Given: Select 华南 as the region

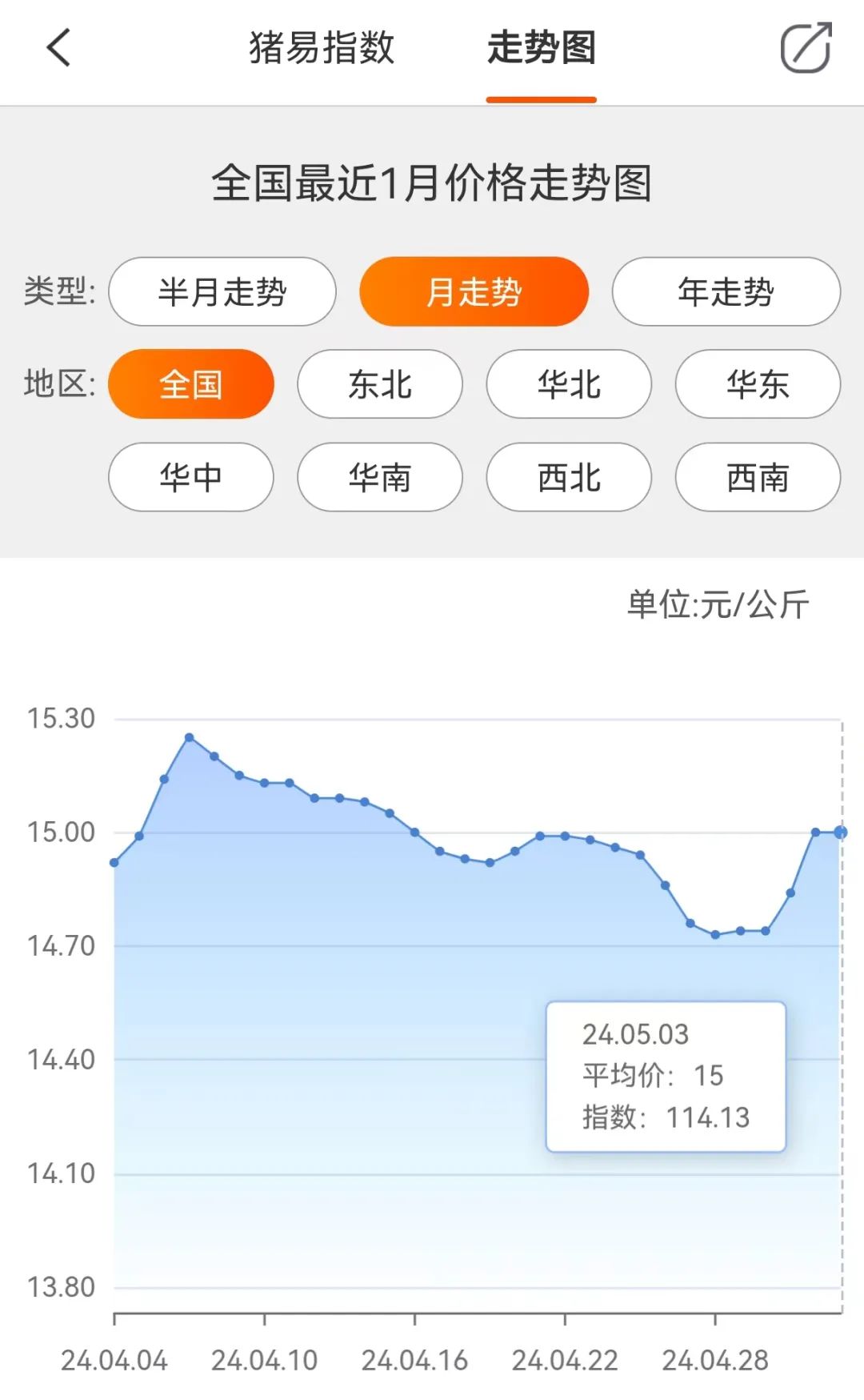Looking at the screenshot, I should coord(380,477).
